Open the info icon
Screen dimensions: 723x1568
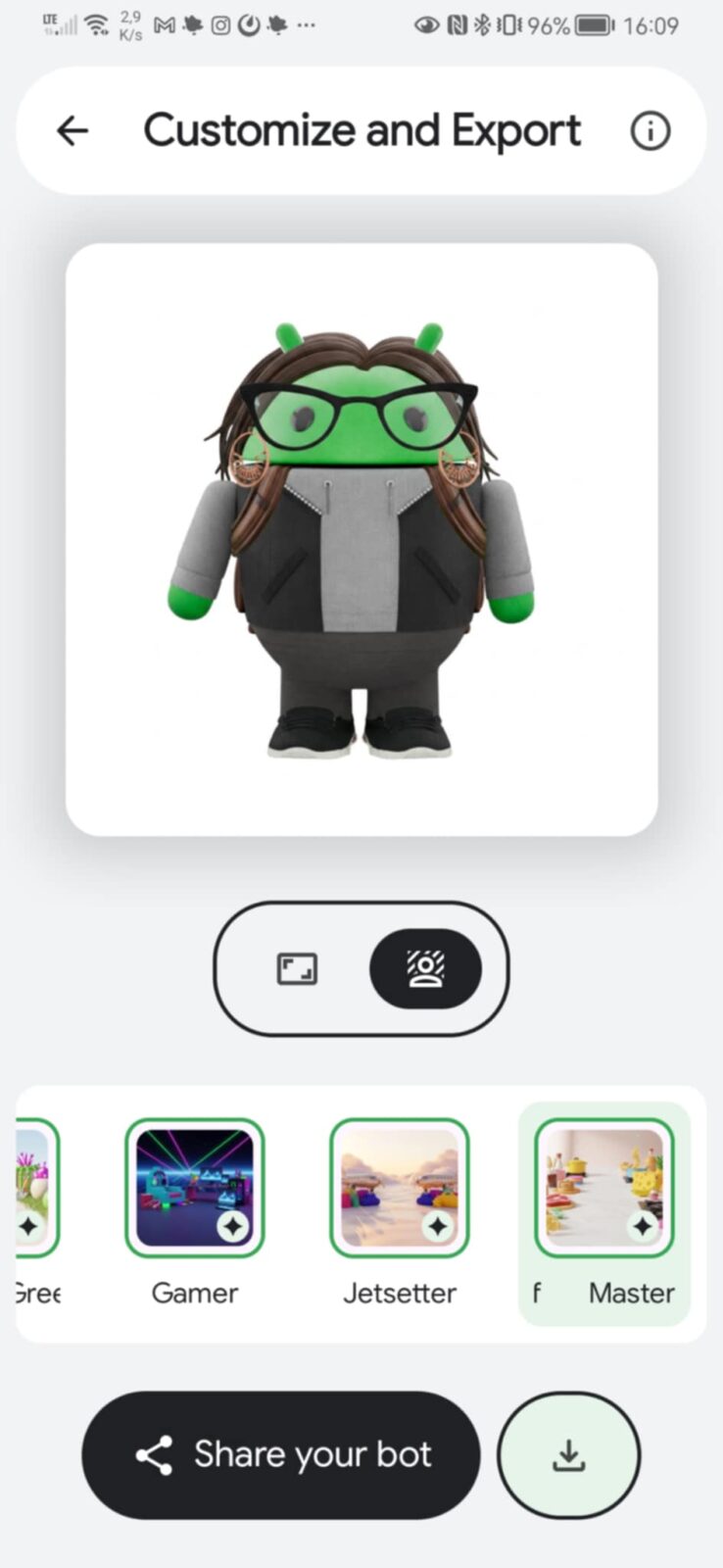point(651,130)
